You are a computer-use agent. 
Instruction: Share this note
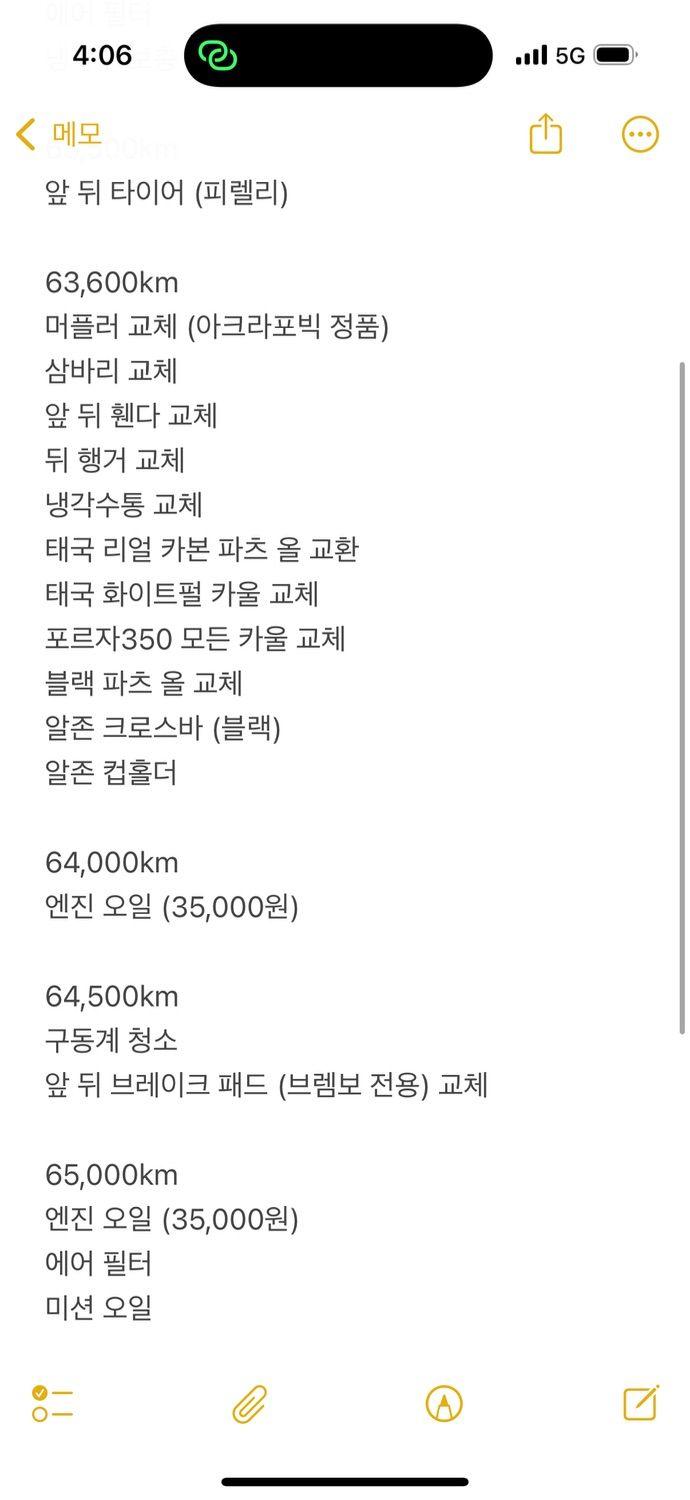pyautogui.click(x=546, y=133)
